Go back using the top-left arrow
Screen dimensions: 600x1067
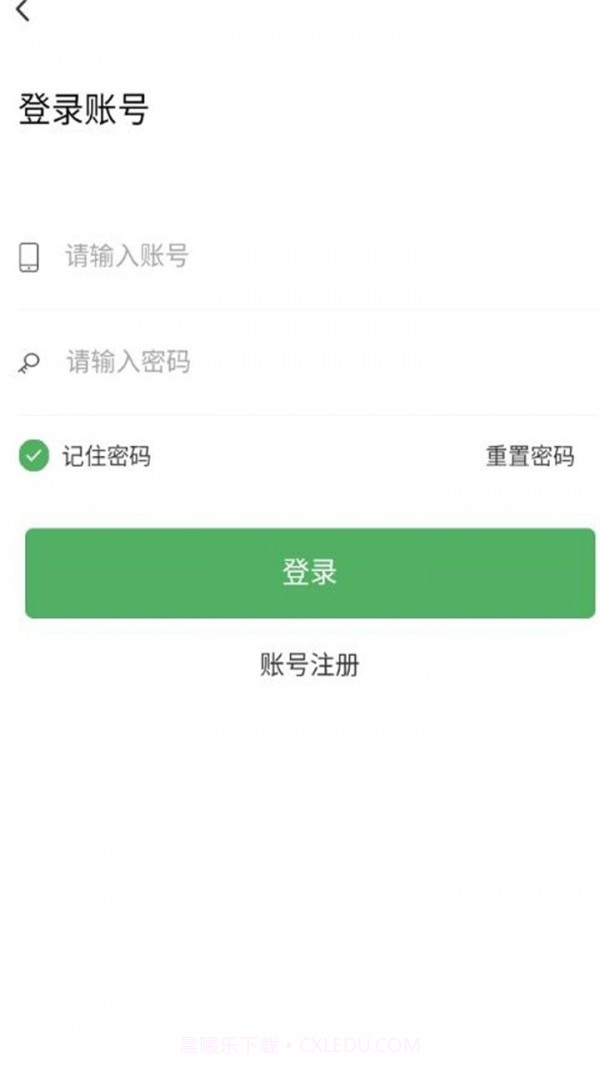click(22, 11)
